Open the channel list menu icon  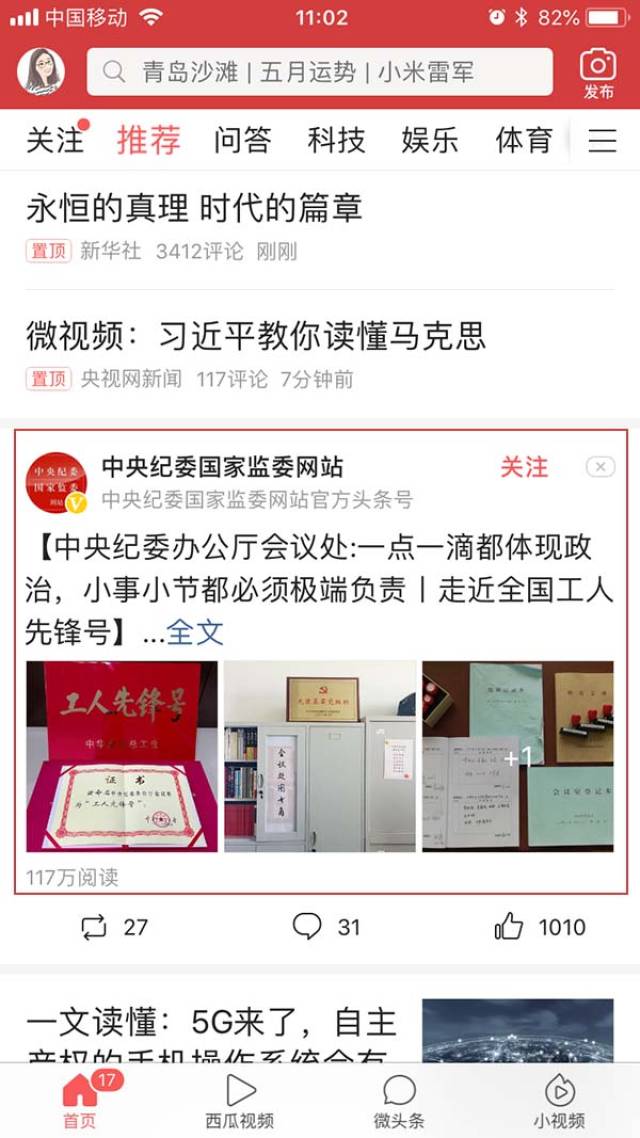[602, 140]
